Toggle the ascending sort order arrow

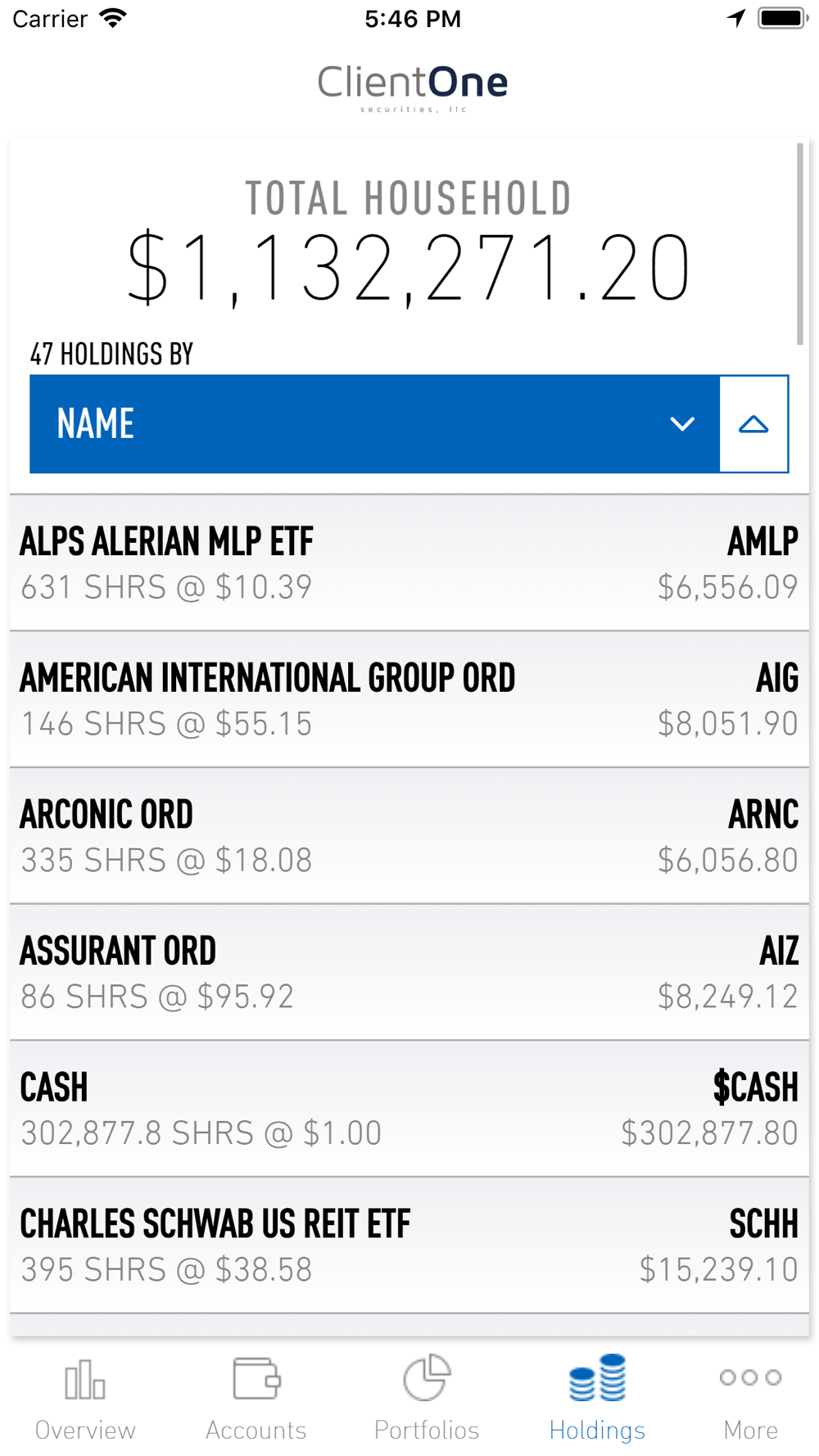pos(753,424)
